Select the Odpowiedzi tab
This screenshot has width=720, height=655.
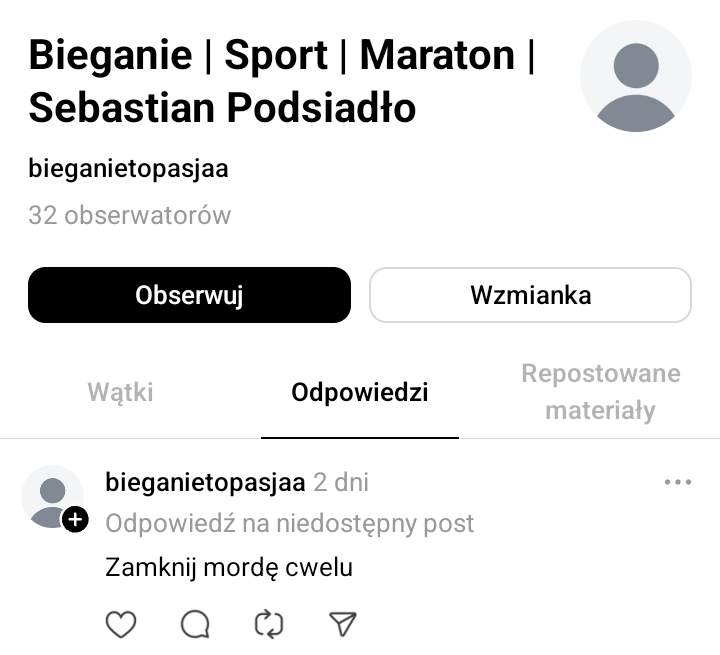point(360,392)
